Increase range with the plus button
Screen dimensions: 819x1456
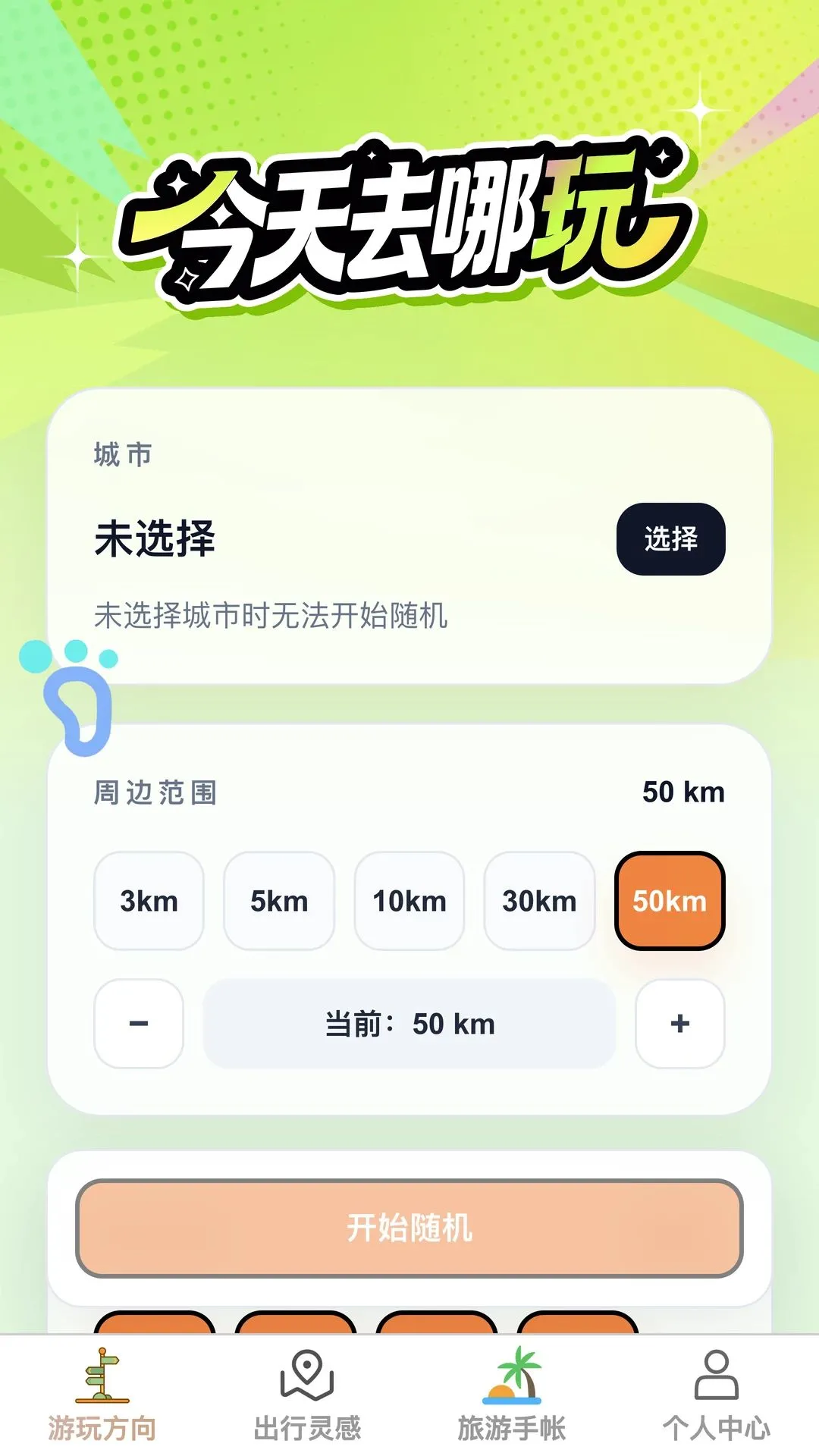[x=680, y=1024]
